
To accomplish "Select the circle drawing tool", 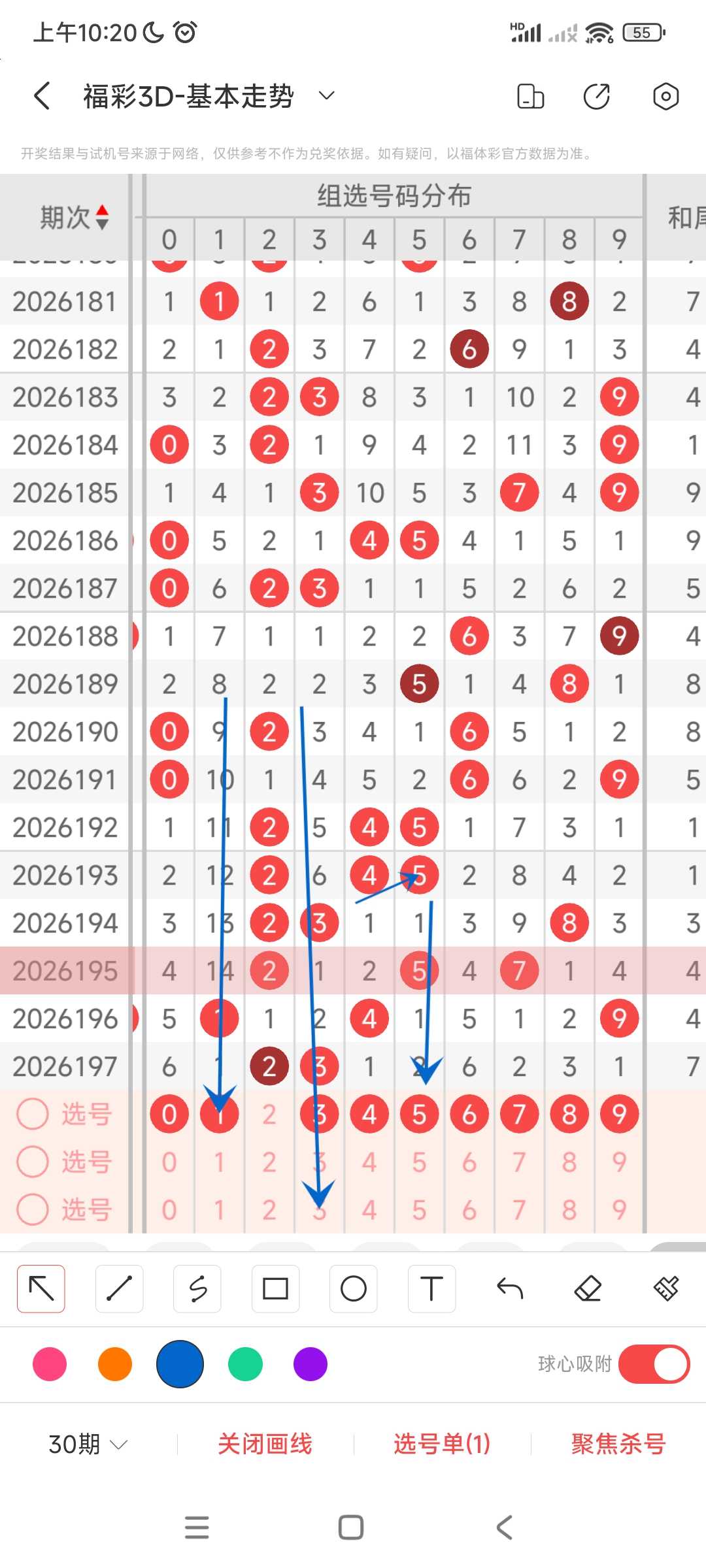I will pyautogui.click(x=354, y=1289).
